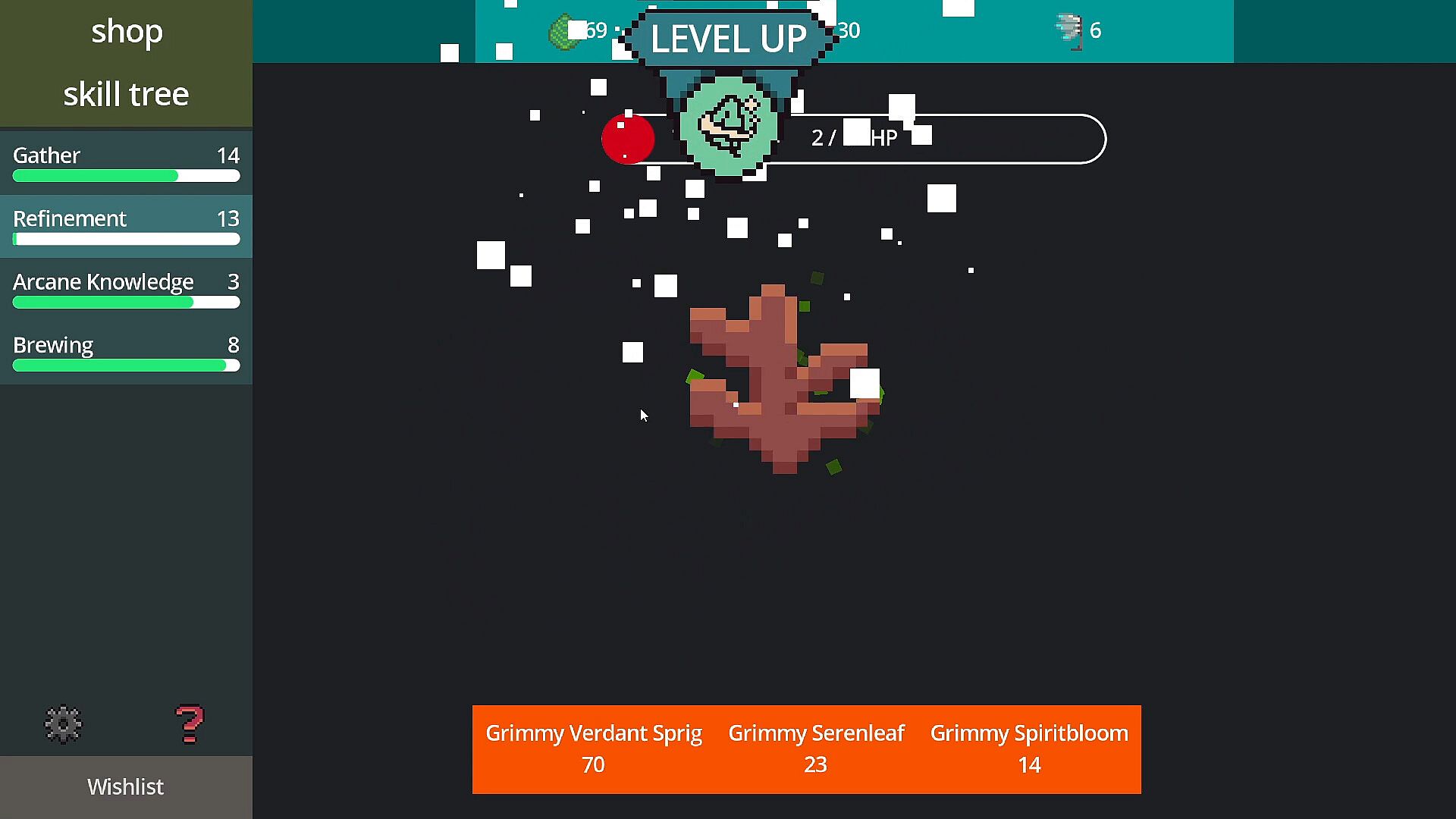This screenshot has height=819, width=1456.
Task: Select Grimmy Serenleaf
Action: click(x=816, y=749)
